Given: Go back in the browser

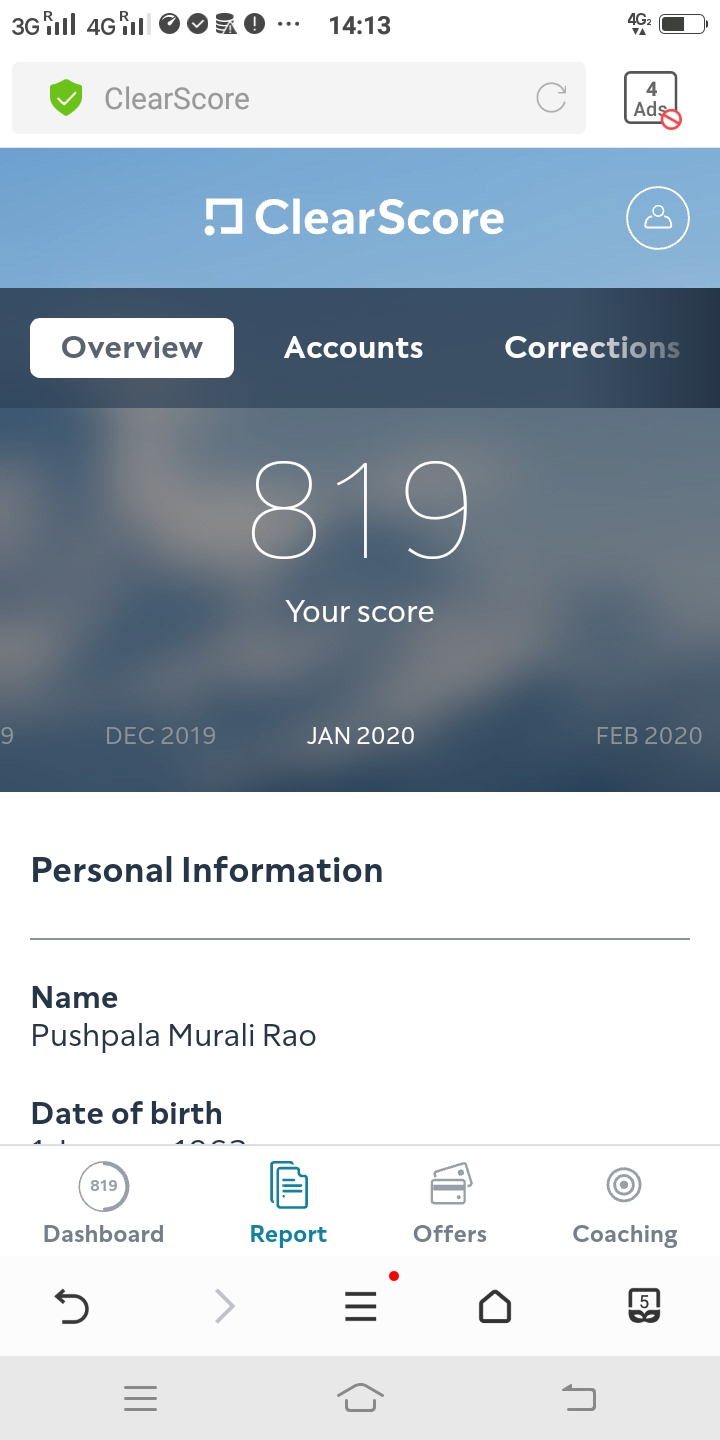Looking at the screenshot, I should 71,1306.
